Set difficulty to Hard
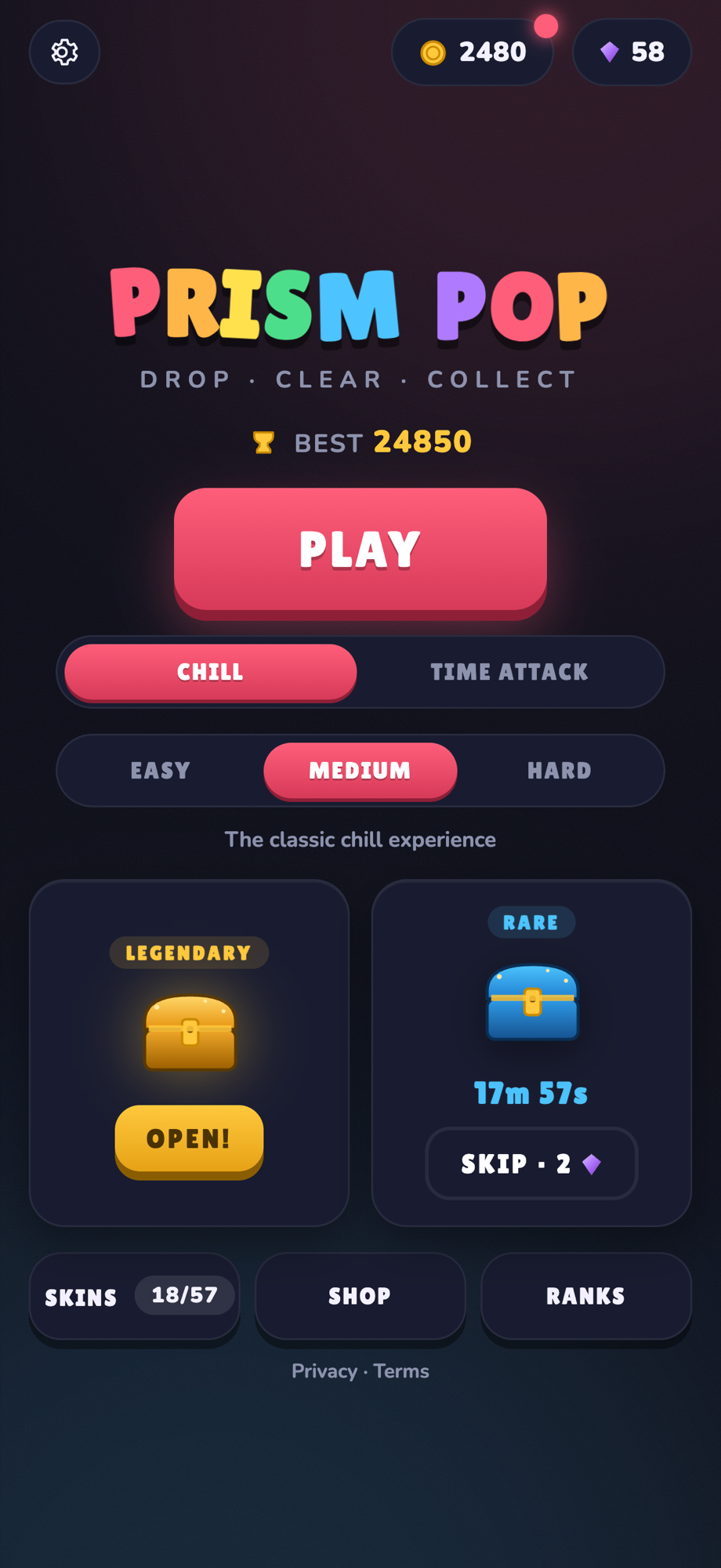The height and width of the screenshot is (1568, 721). pos(560,771)
